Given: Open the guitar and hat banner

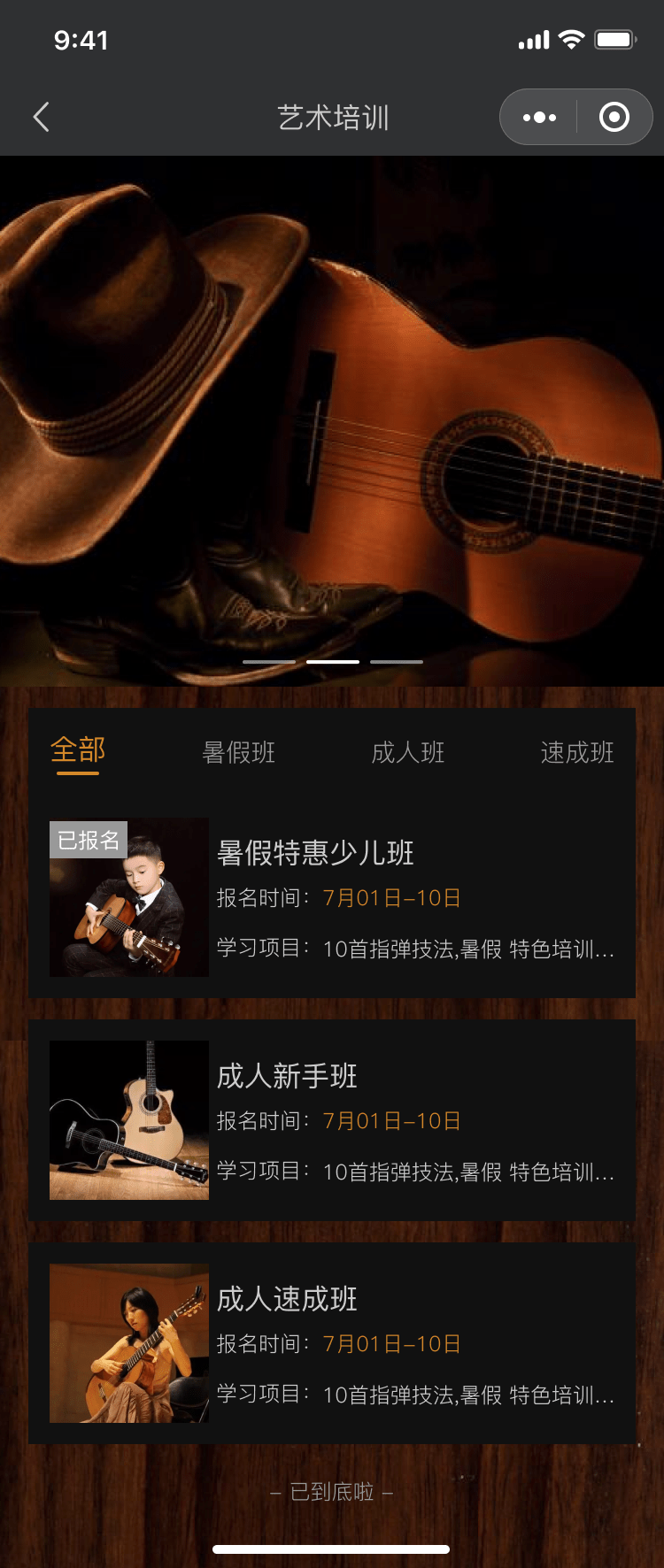Looking at the screenshot, I should coord(332,421).
